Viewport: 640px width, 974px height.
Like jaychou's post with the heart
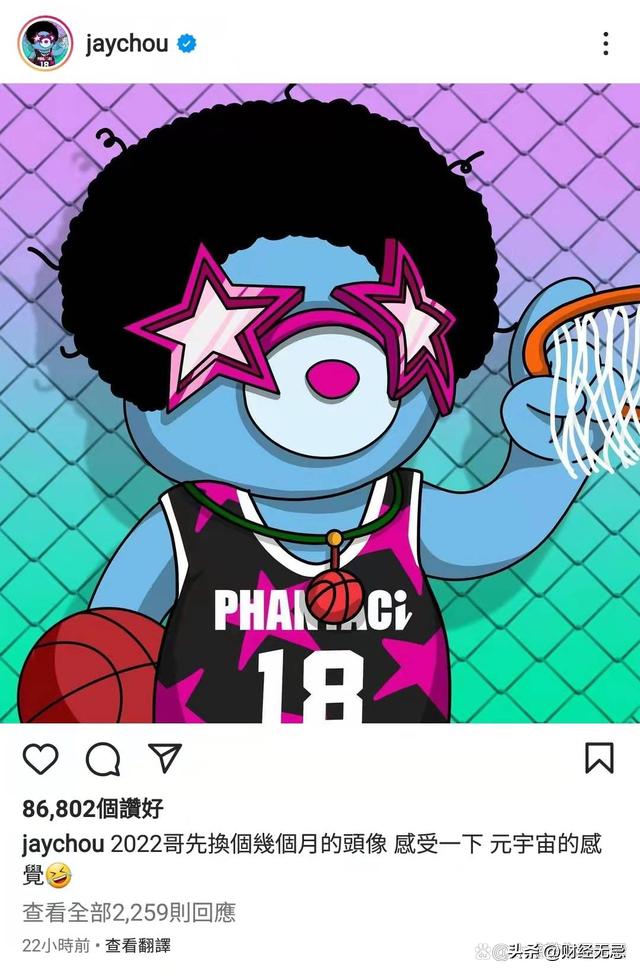point(40,759)
